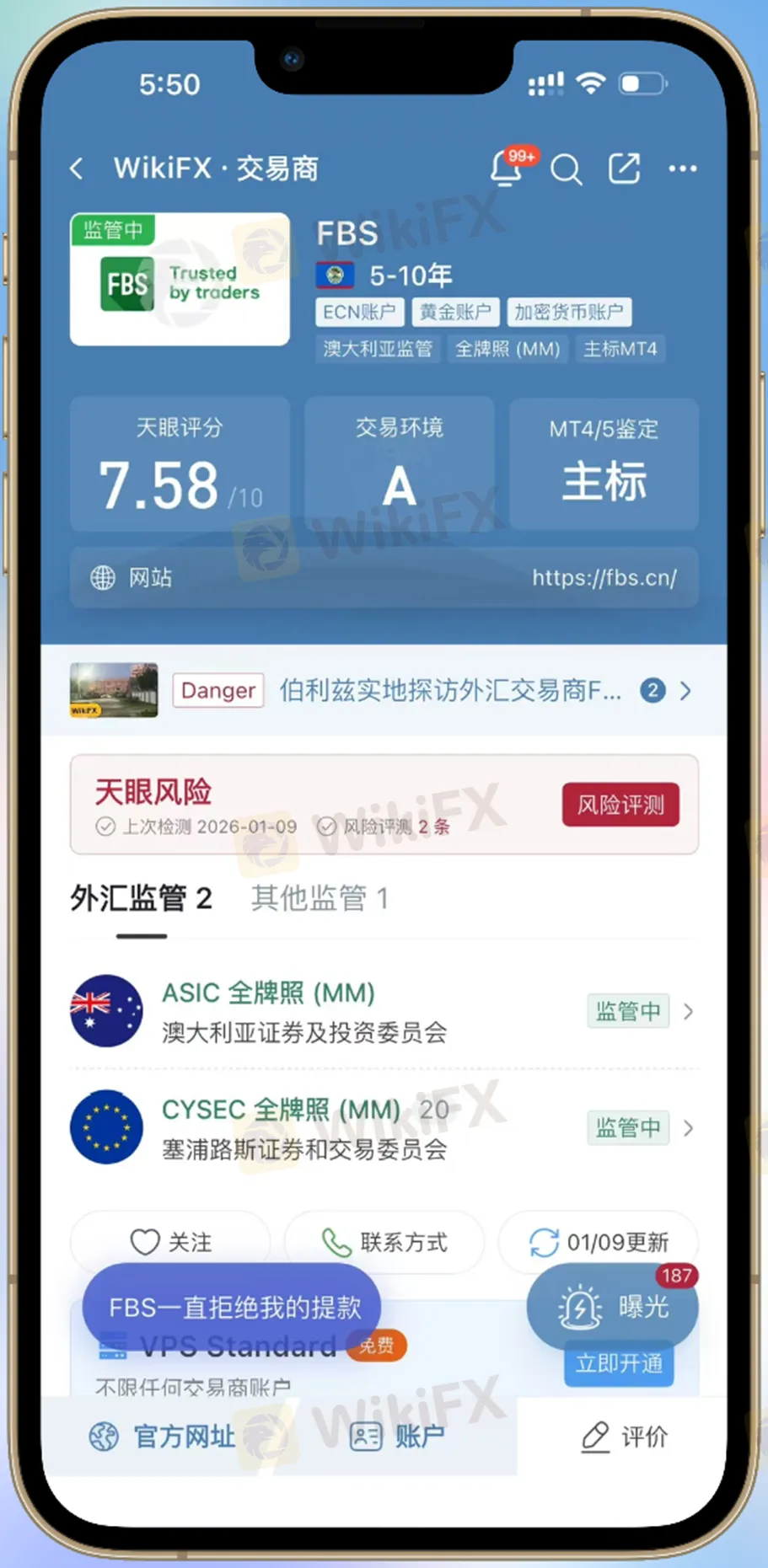This screenshot has height=1568, width=768.
Task: Write a review via 评价
Action: 625,1437
